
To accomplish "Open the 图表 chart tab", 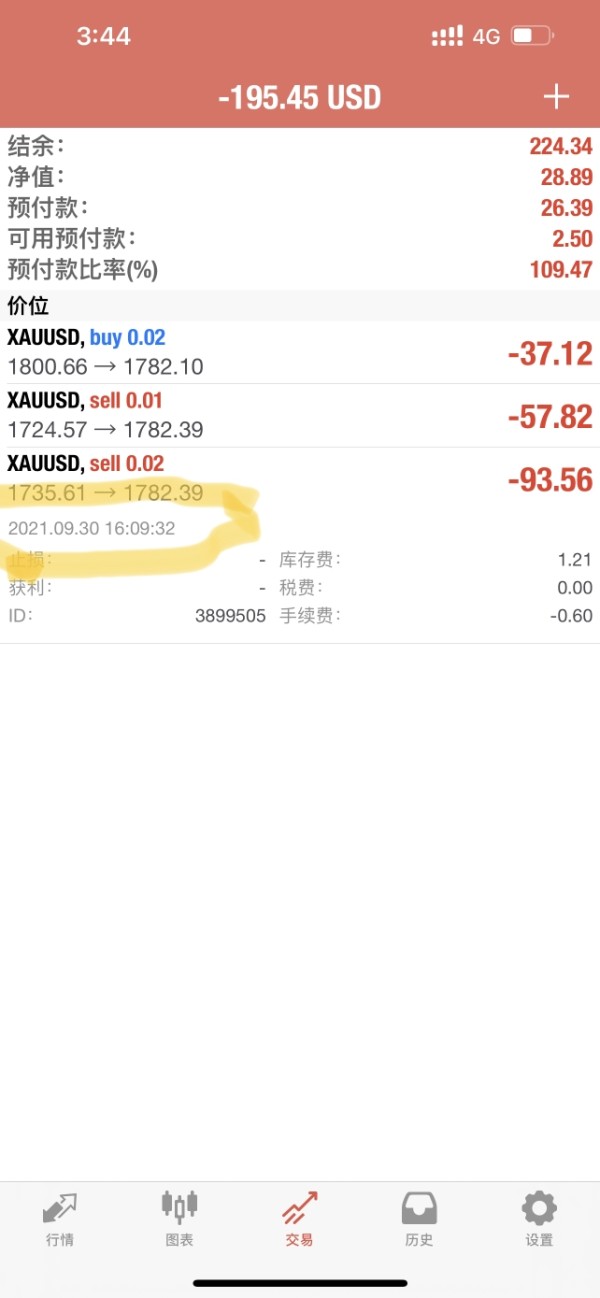I will click(x=180, y=1219).
